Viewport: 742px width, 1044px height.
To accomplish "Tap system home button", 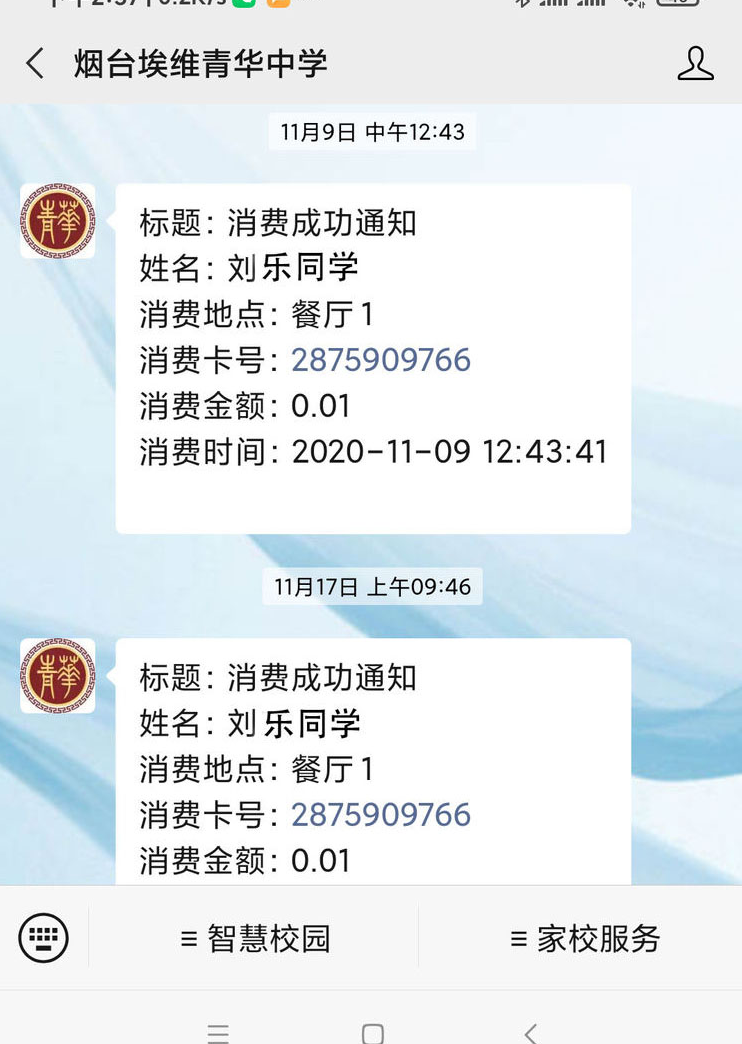I will (x=372, y=1032).
